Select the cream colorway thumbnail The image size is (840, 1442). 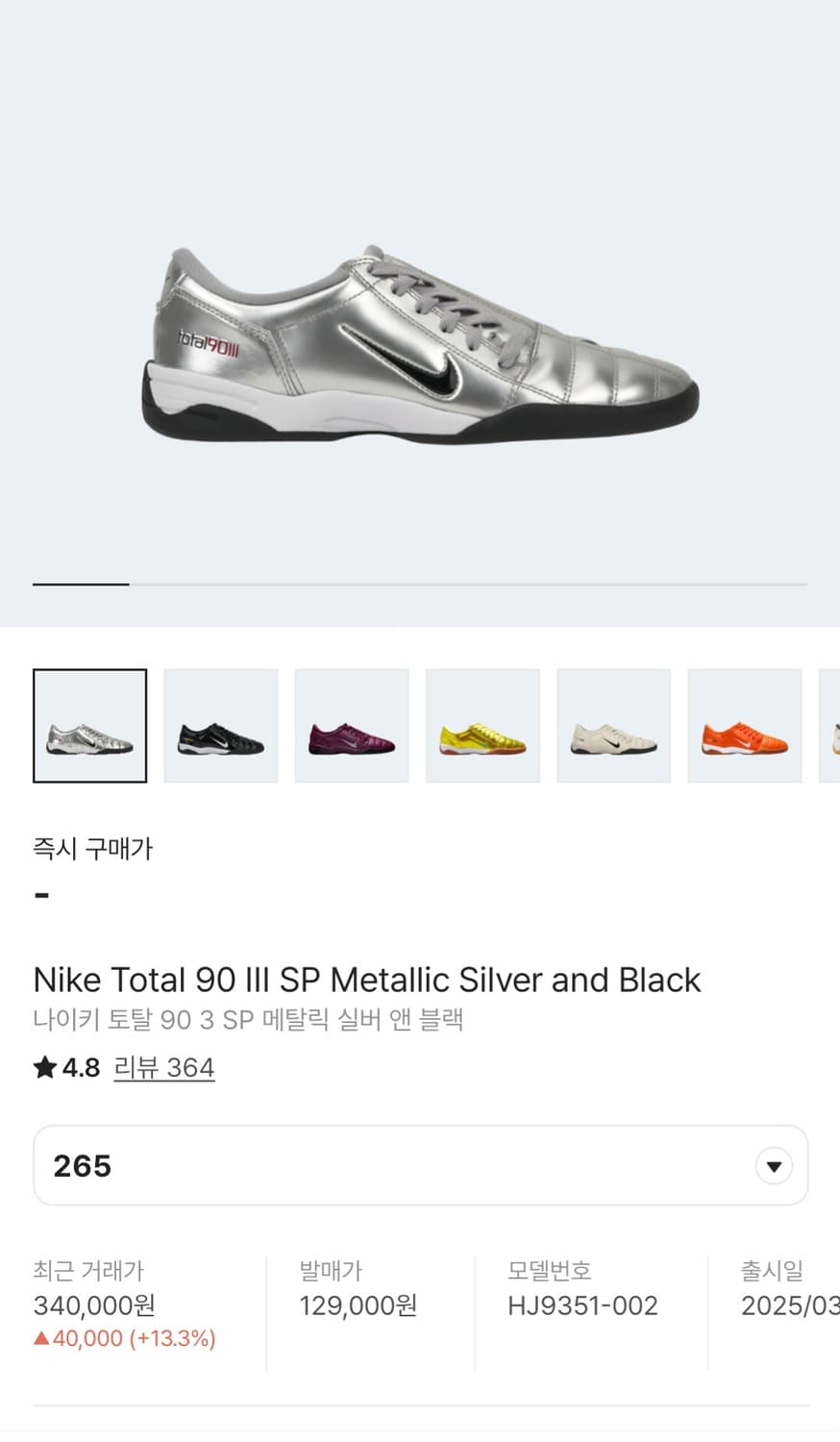[613, 726]
